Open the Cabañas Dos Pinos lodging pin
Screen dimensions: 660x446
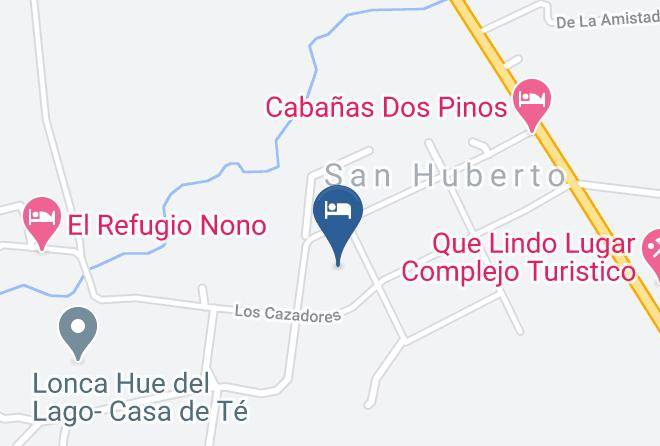(532, 105)
